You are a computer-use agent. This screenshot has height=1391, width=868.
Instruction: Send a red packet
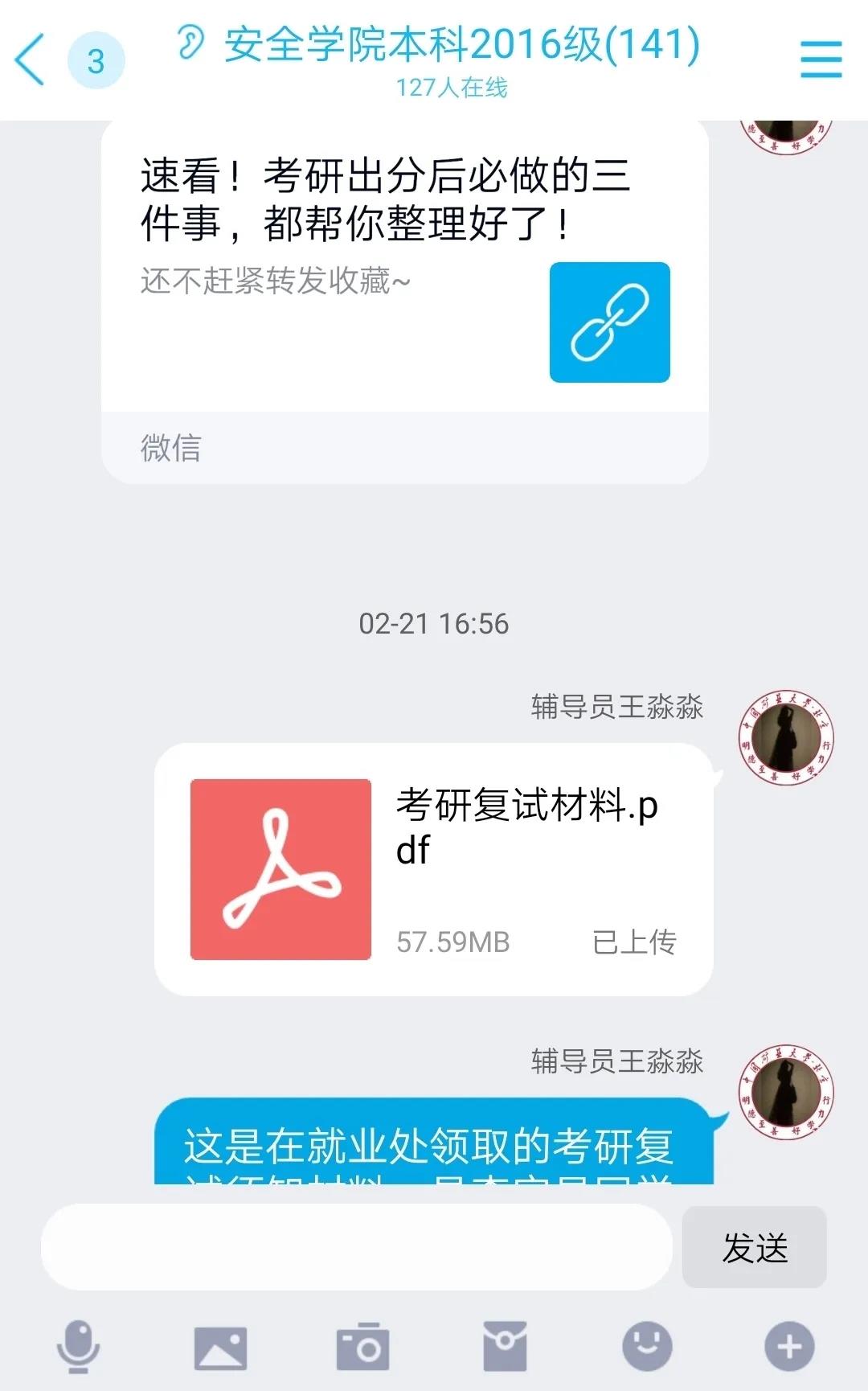point(505,1346)
